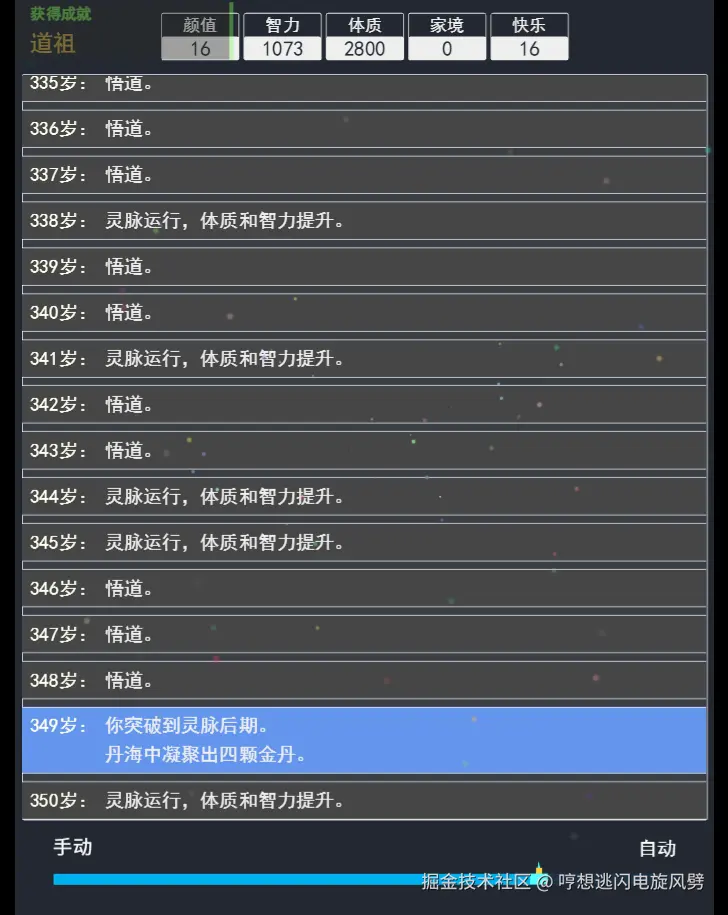Enable 自动 mode
The image size is (728, 915).
tap(655, 847)
